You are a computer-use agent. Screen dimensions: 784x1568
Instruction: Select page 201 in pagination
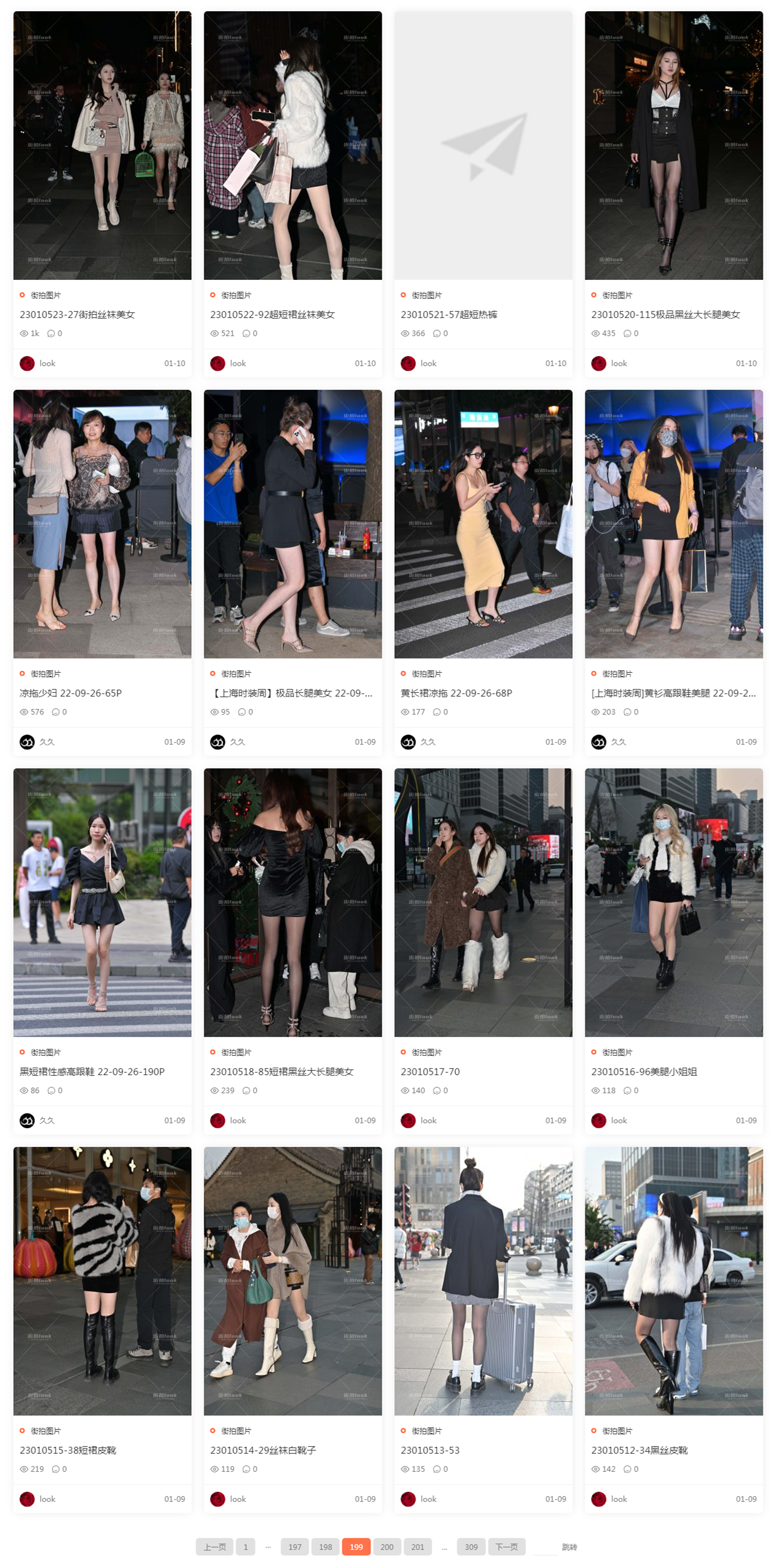pos(417,1547)
